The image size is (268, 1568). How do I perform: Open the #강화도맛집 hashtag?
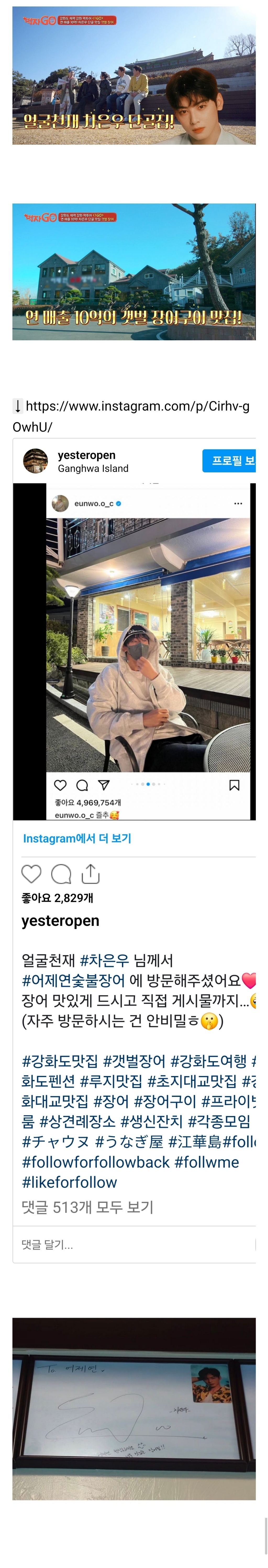click(60, 1062)
